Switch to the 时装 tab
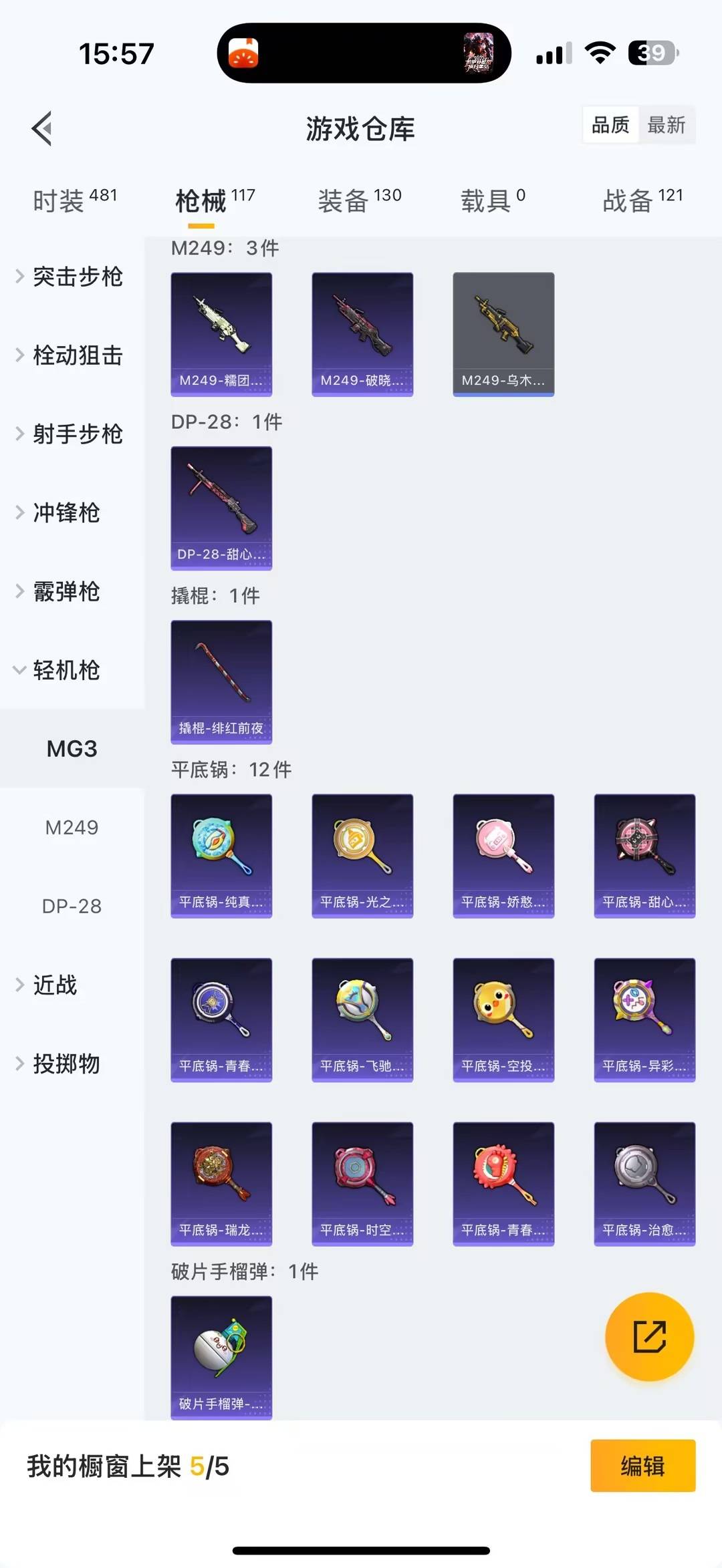The image size is (722, 1568). click(x=74, y=200)
